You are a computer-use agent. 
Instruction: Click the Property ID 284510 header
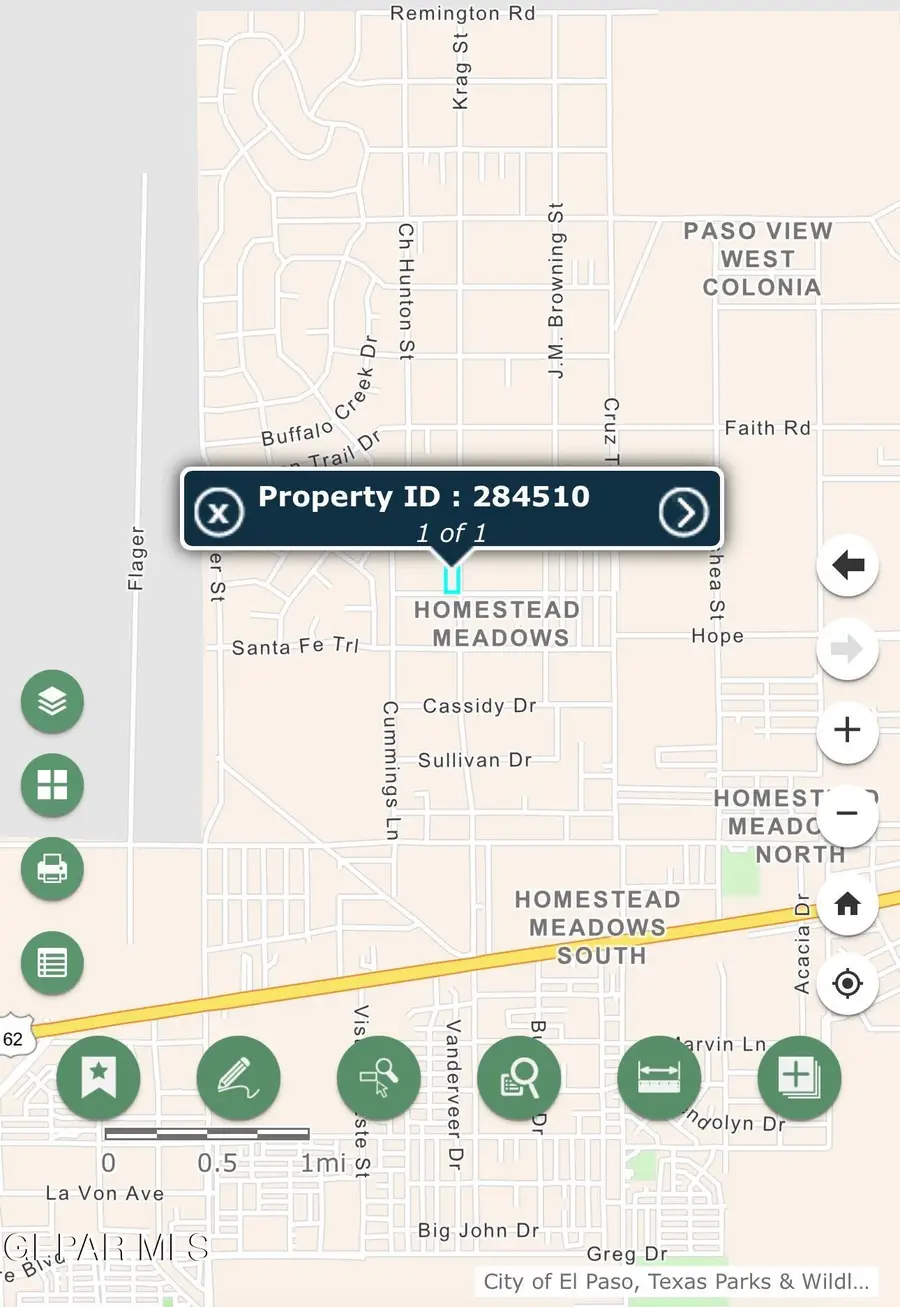pos(424,496)
